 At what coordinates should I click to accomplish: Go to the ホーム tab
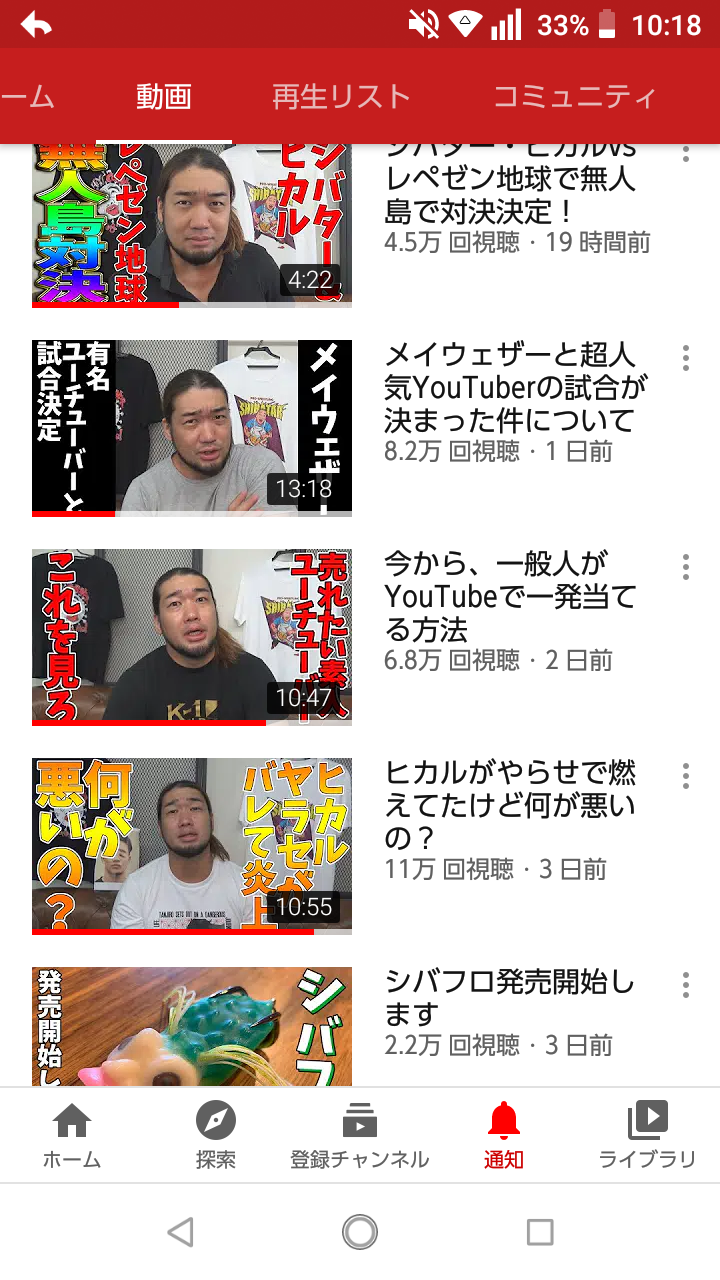(x=72, y=1136)
